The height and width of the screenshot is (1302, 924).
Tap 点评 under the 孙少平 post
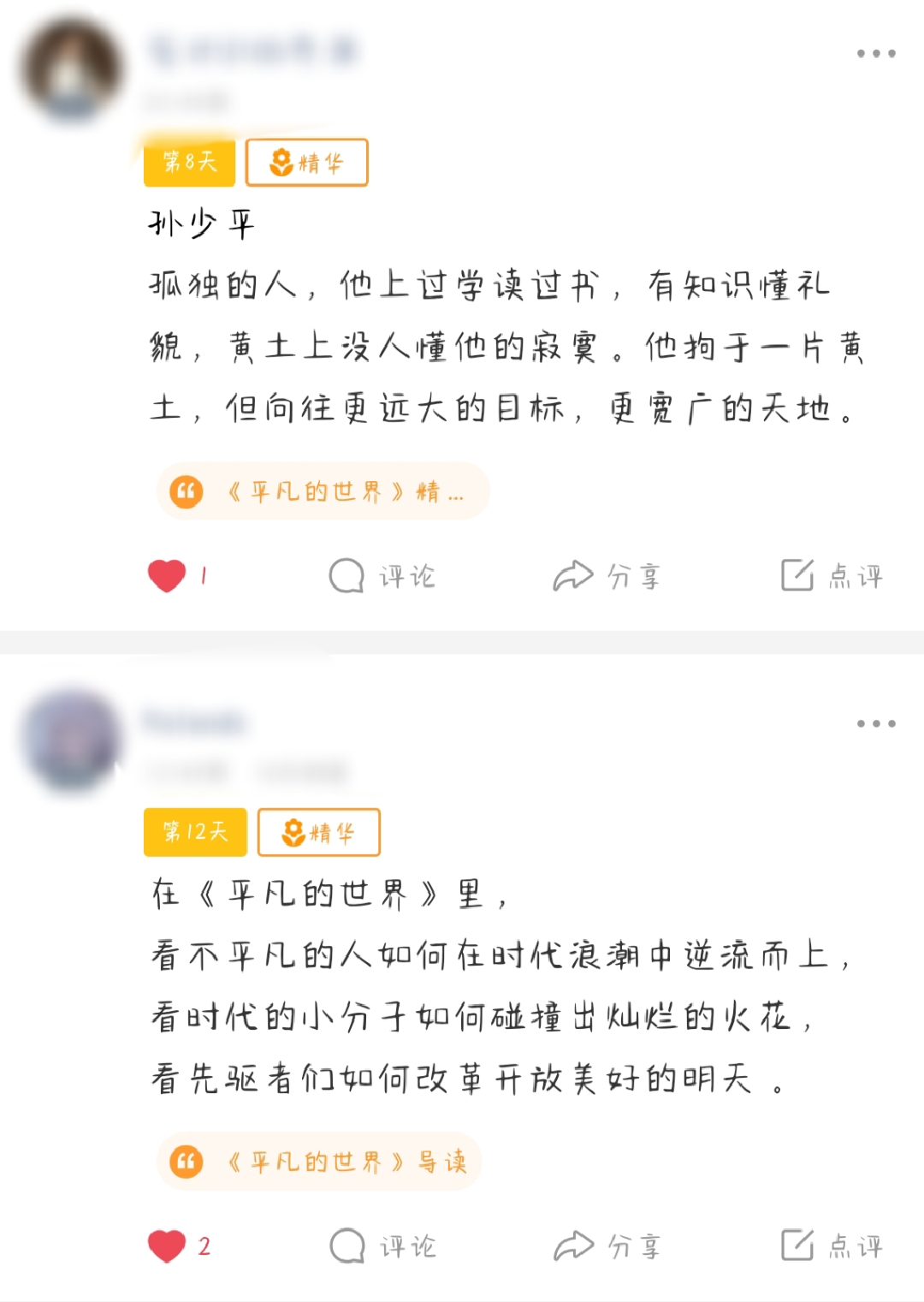click(832, 576)
